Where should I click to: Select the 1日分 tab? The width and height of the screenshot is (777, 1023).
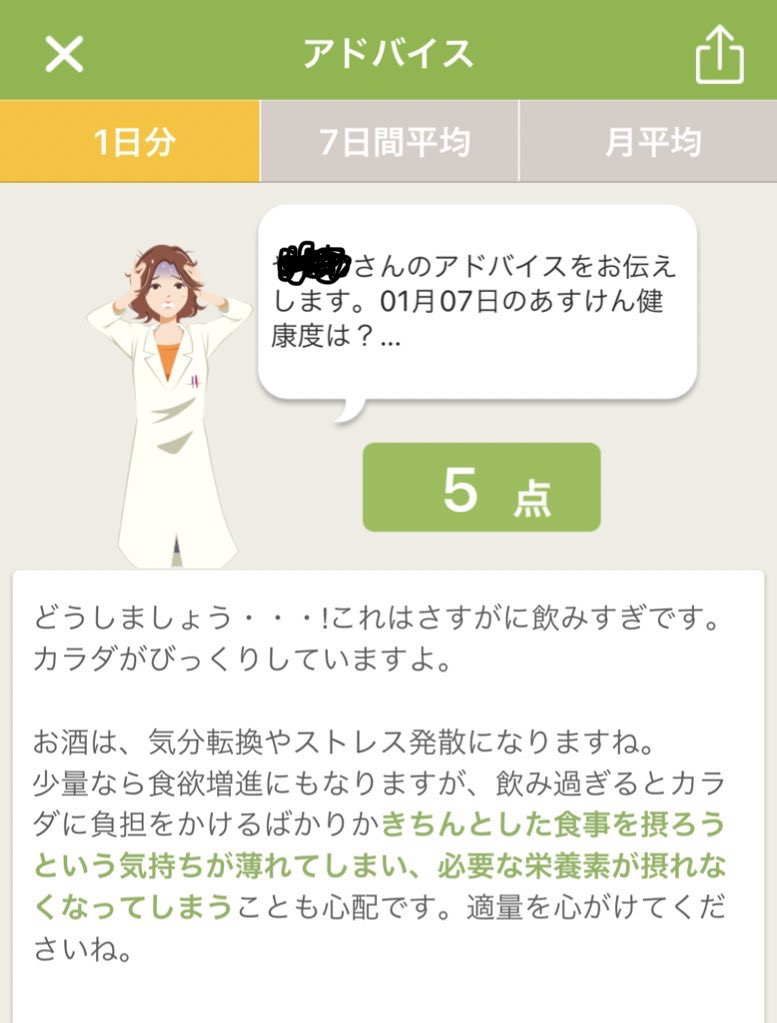[130, 141]
